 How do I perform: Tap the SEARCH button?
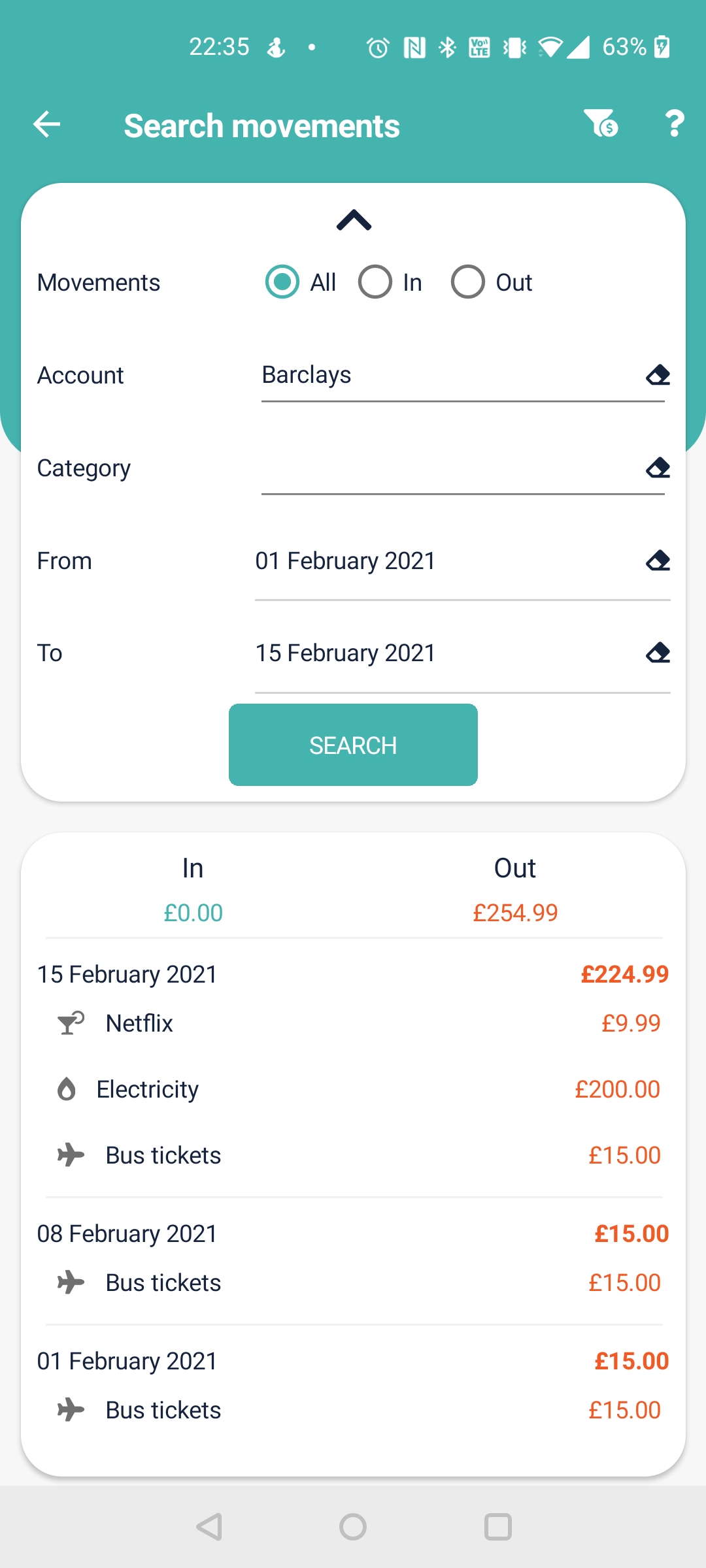pyautogui.click(x=353, y=745)
